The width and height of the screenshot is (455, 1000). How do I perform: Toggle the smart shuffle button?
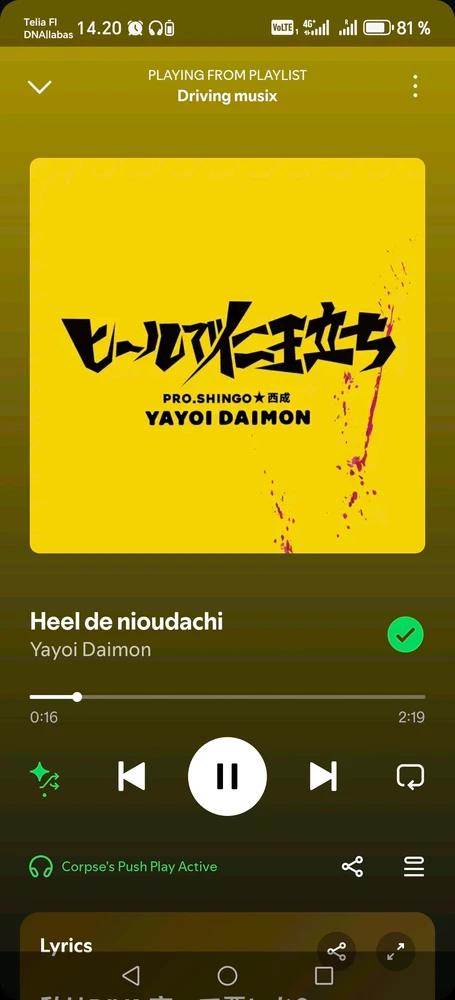click(x=45, y=778)
